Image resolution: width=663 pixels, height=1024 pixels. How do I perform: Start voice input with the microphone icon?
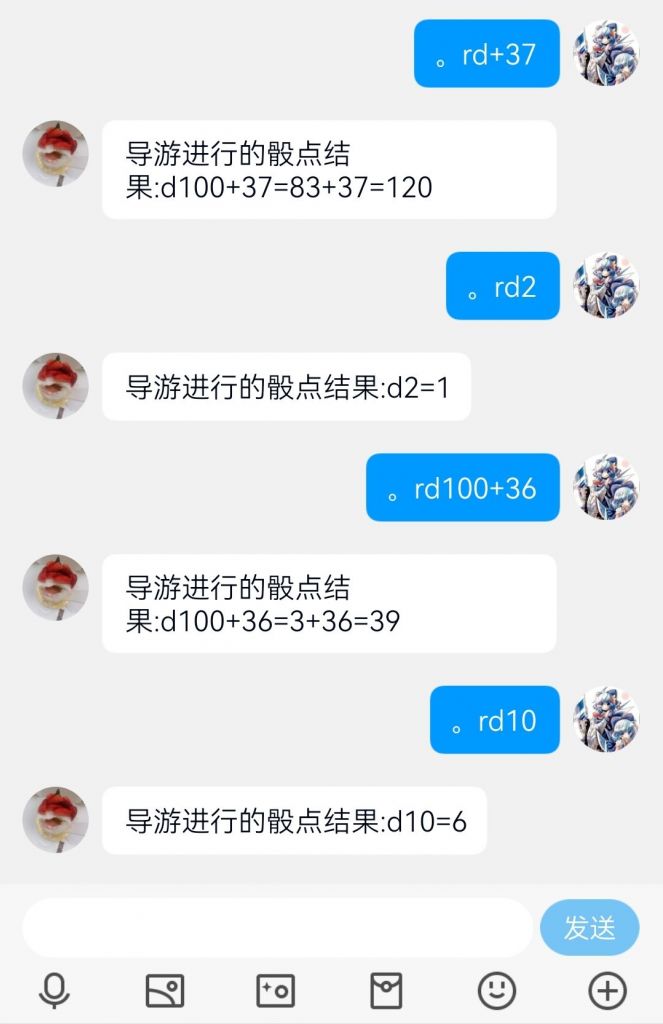click(x=54, y=990)
